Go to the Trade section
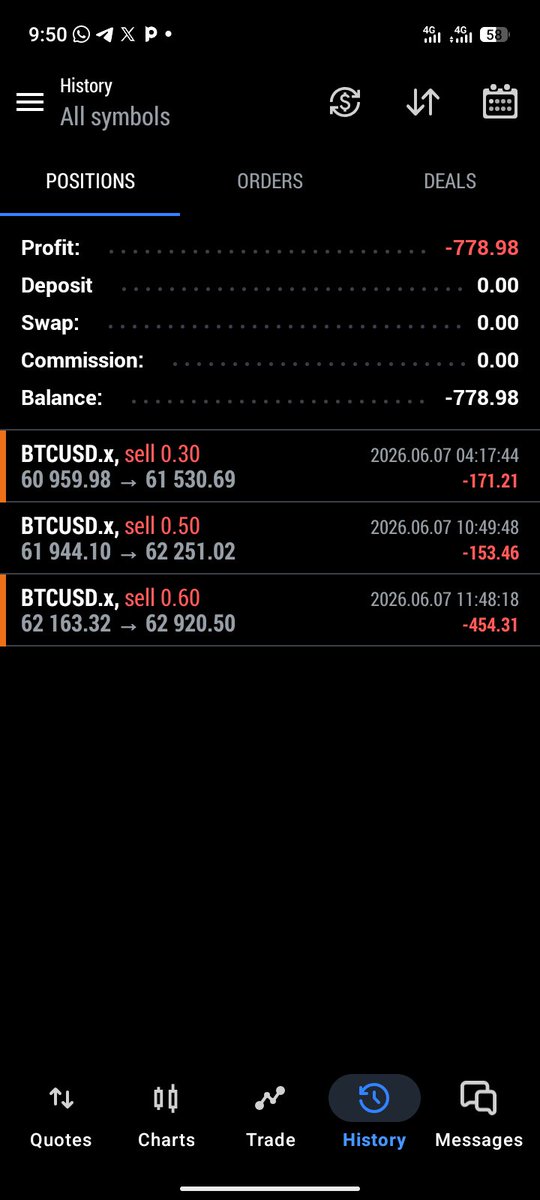 click(270, 1115)
